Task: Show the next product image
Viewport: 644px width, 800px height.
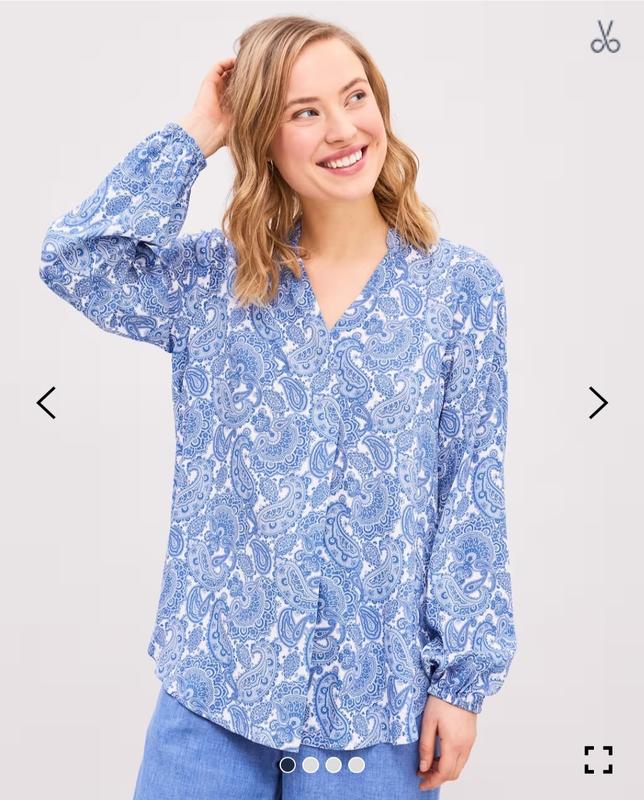Action: (598, 402)
